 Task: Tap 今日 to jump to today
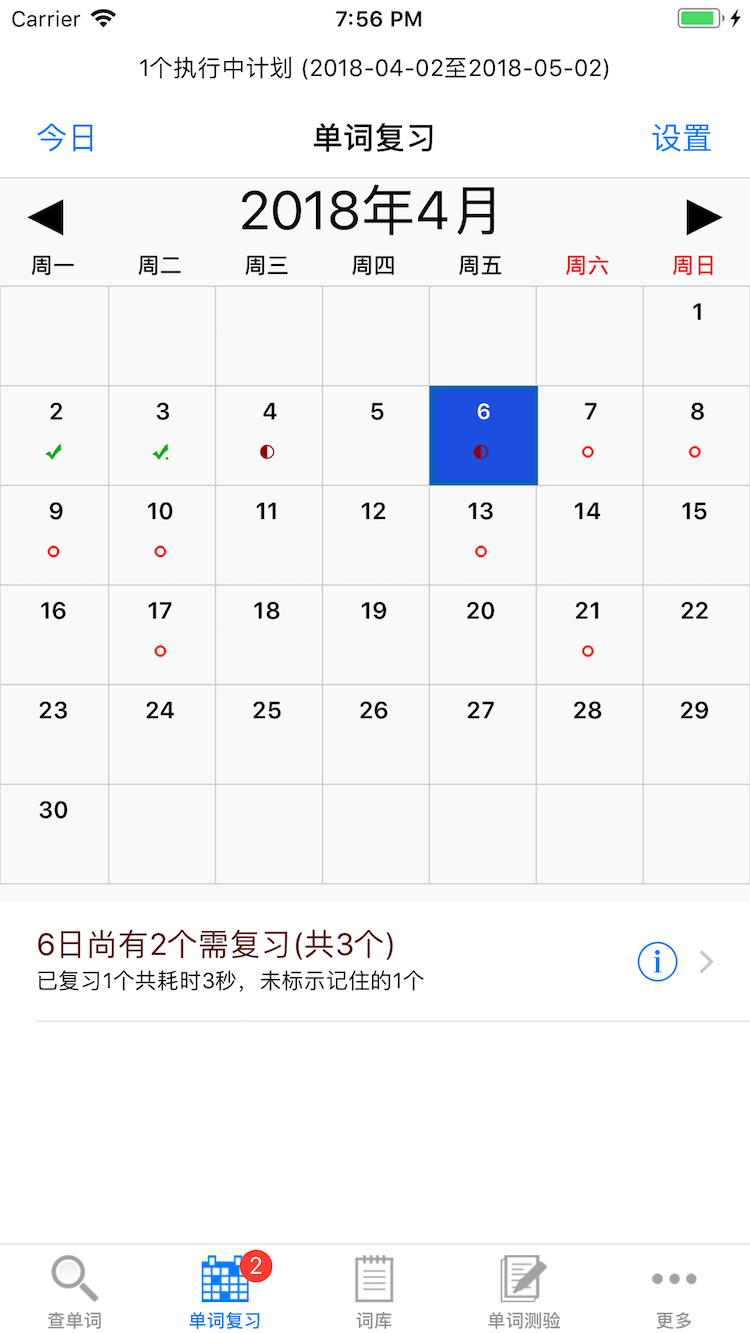66,138
